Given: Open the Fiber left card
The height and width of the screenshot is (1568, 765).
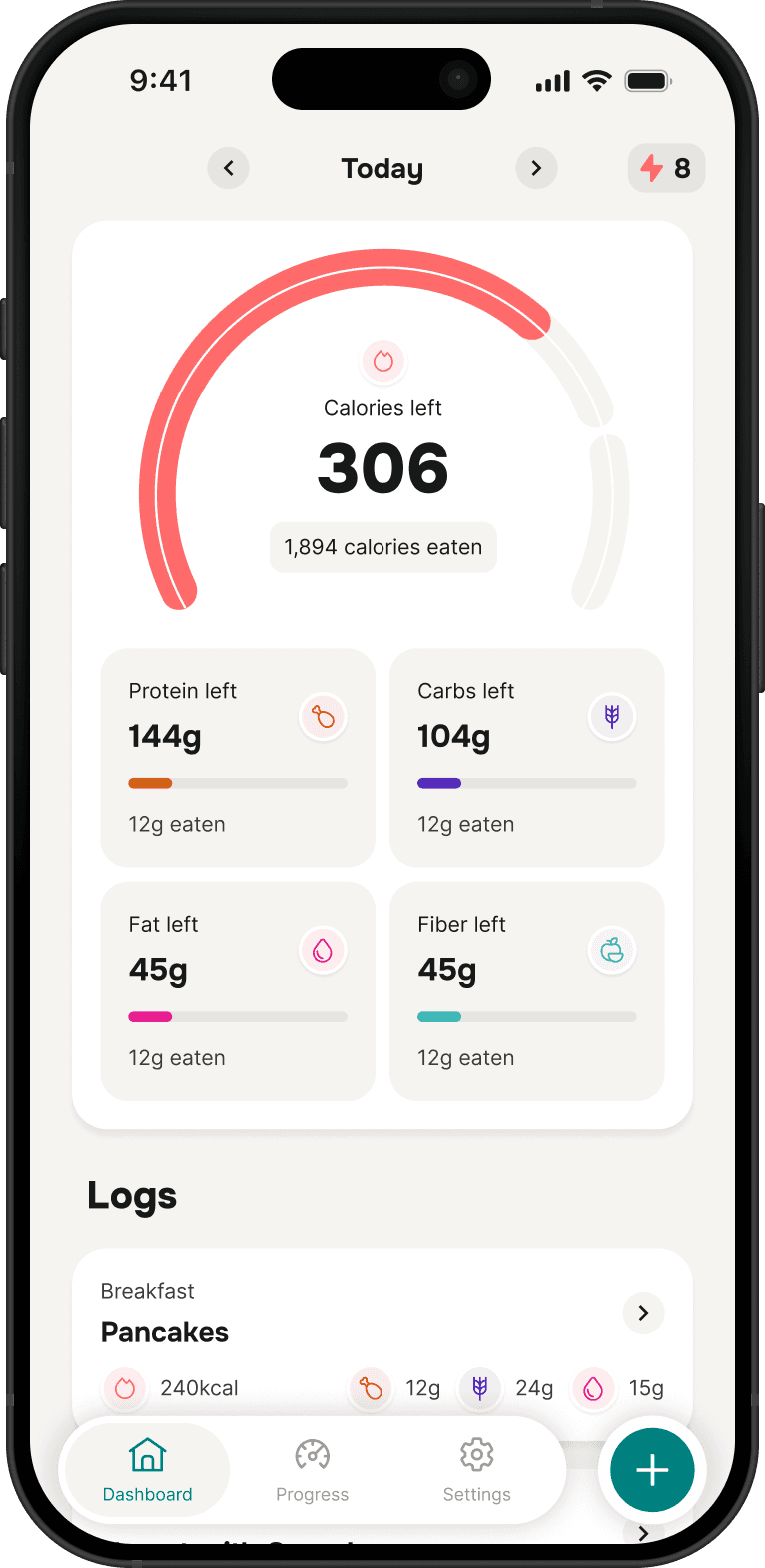Looking at the screenshot, I should coord(527,991).
